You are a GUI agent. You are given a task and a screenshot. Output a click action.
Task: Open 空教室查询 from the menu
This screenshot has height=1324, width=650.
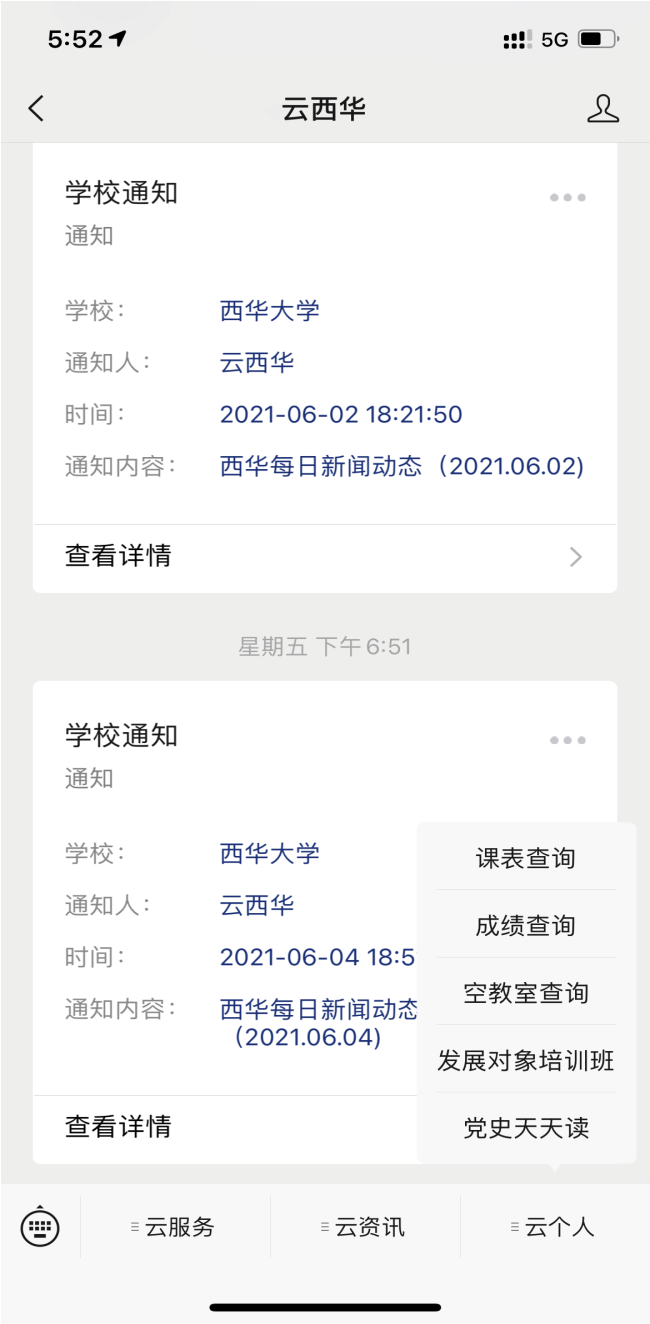[x=526, y=993]
